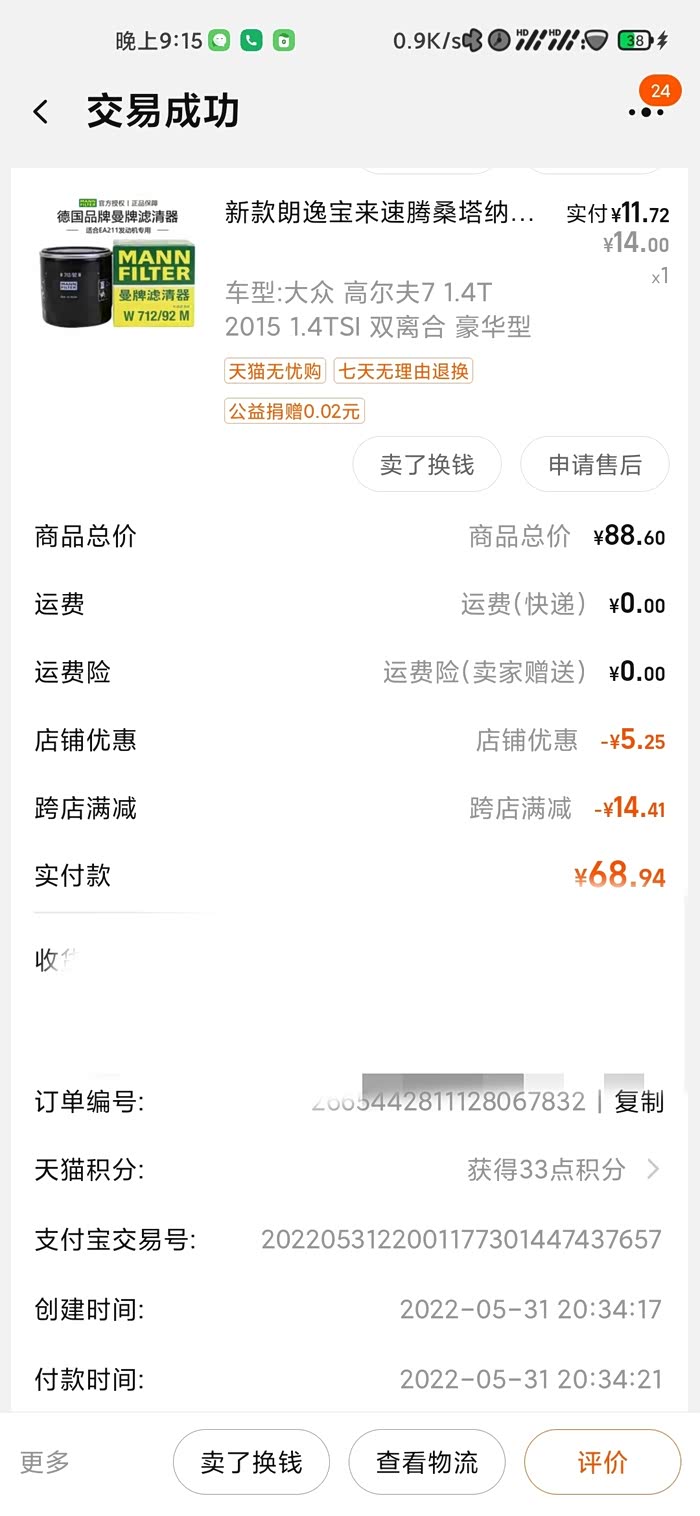700x1516 pixels.
Task: Go back from the 交易成功 page
Action: (x=41, y=111)
